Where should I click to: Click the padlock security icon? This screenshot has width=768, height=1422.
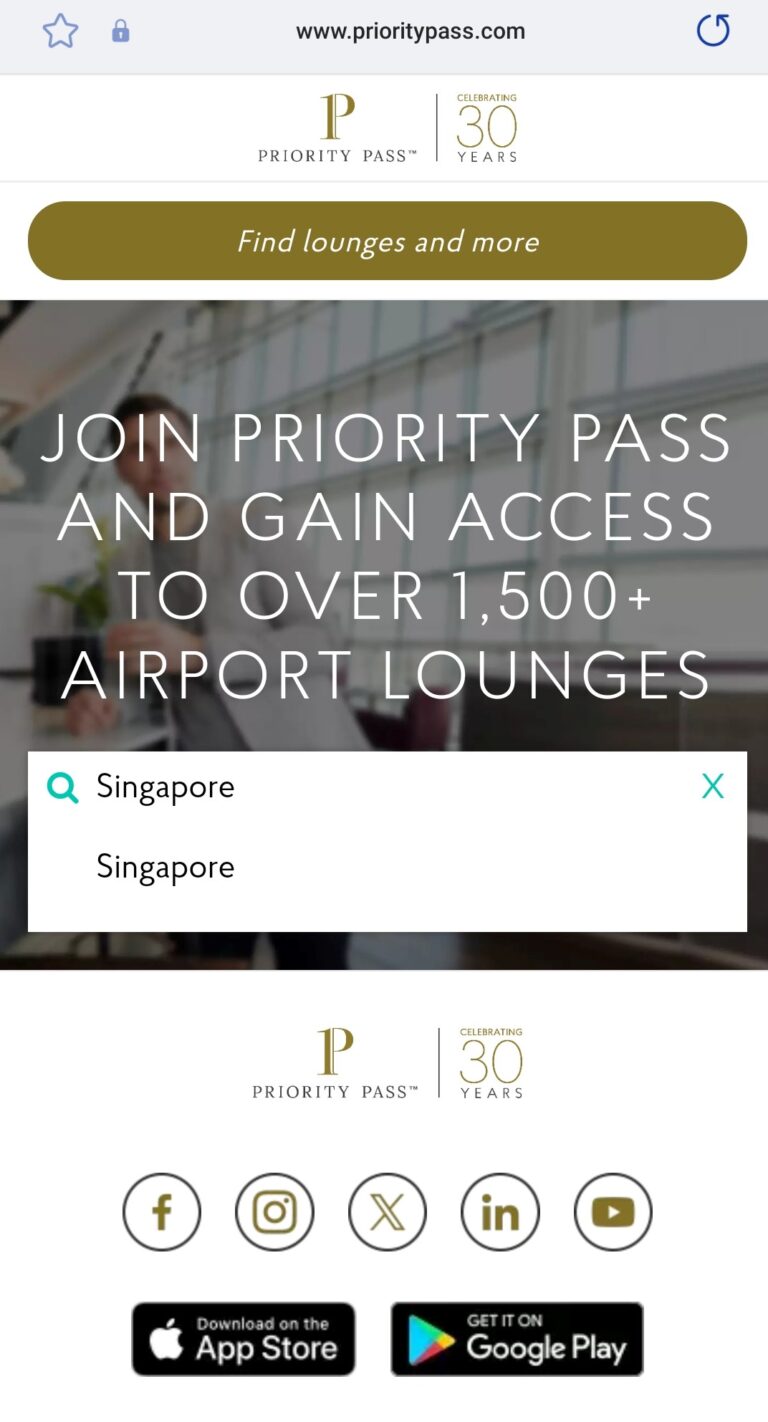(120, 31)
